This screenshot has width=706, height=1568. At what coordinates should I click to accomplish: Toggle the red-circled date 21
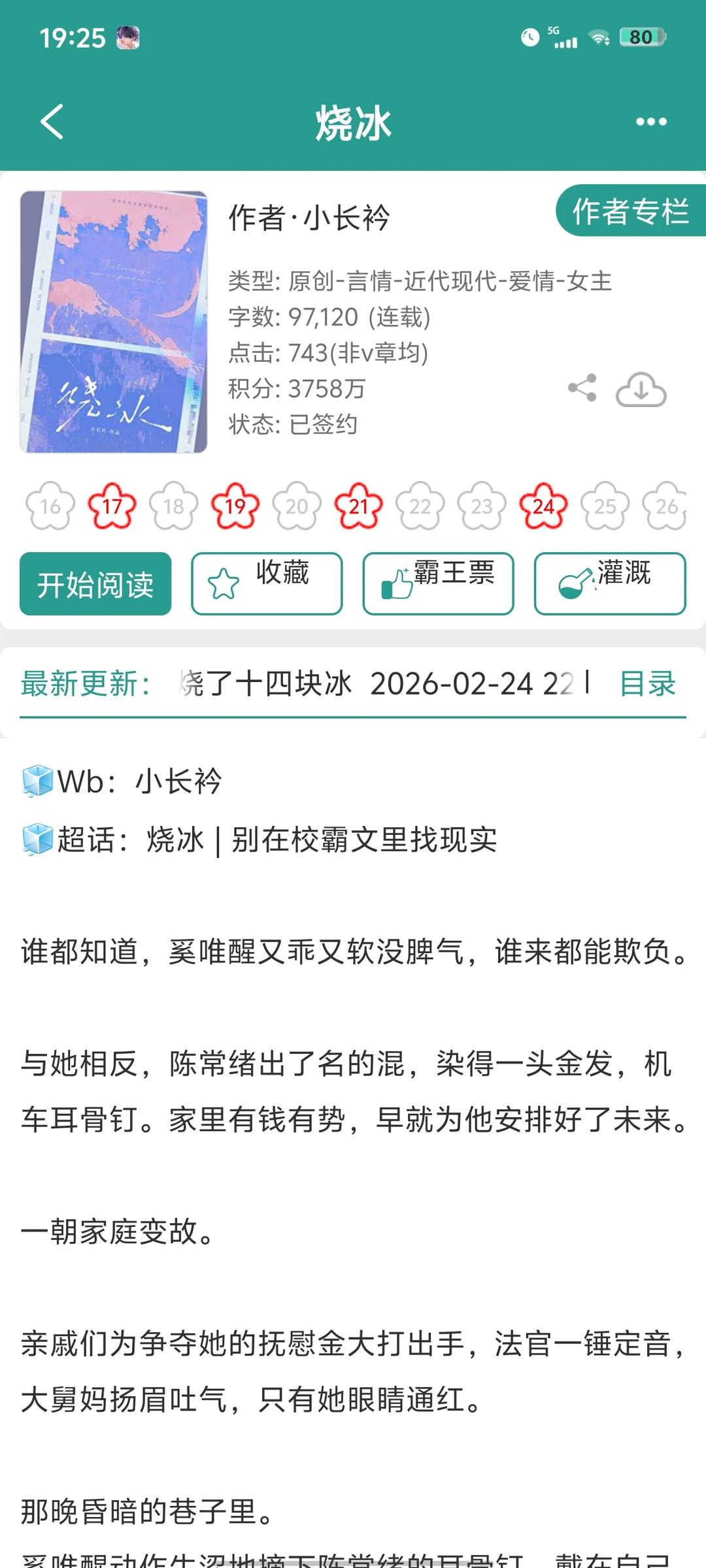pyautogui.click(x=359, y=506)
